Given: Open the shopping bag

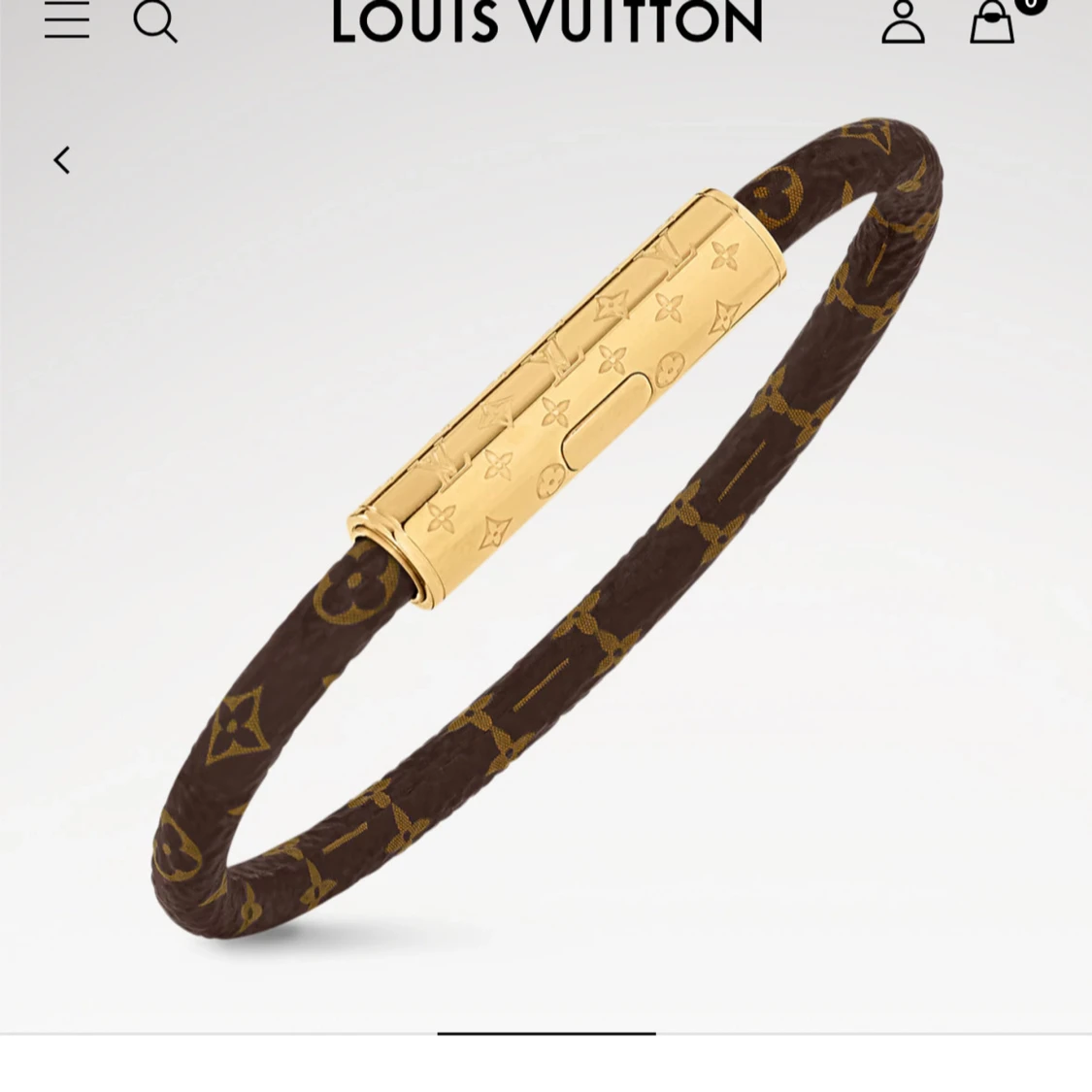Looking at the screenshot, I should (x=992, y=21).
